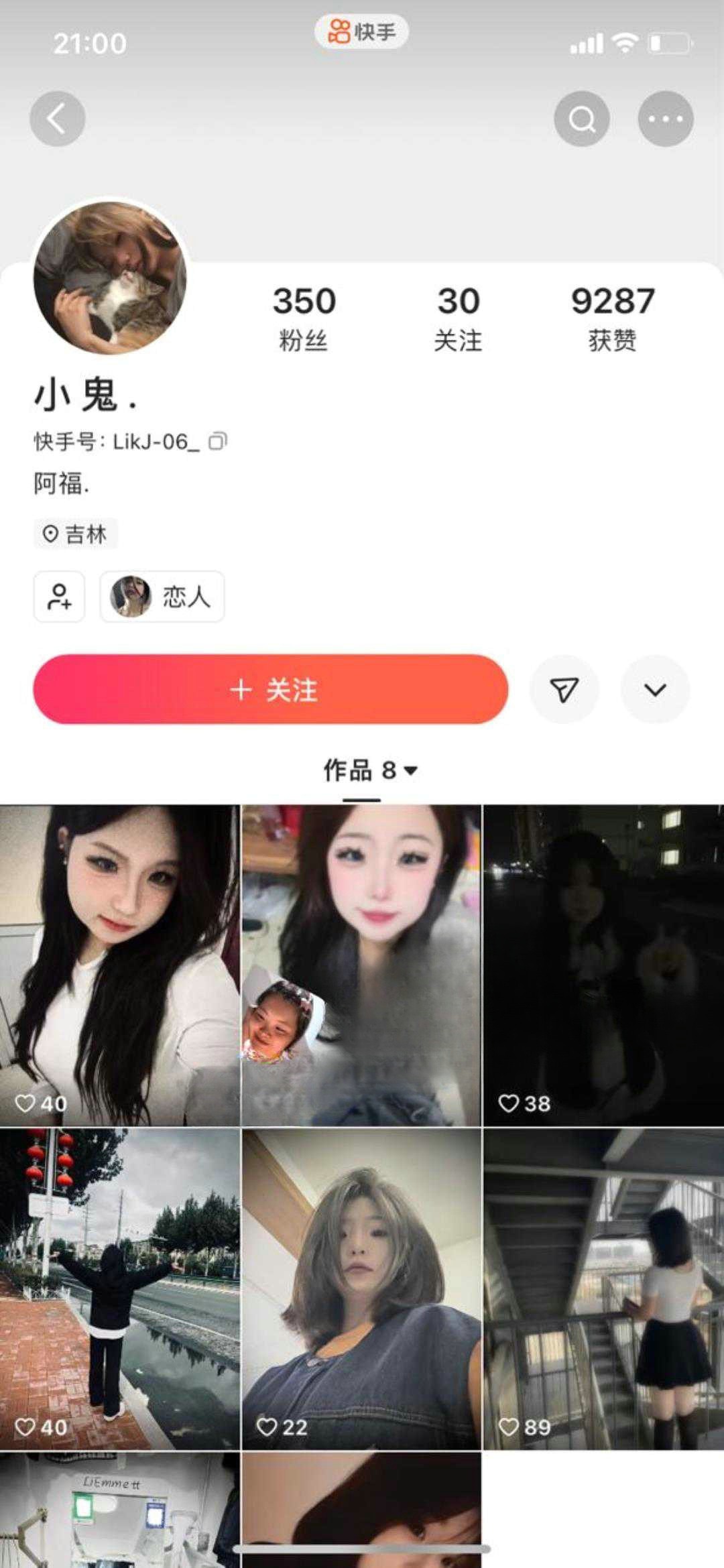Tap the add-friend person icon
Screen dimensions: 724x1568
click(x=59, y=596)
